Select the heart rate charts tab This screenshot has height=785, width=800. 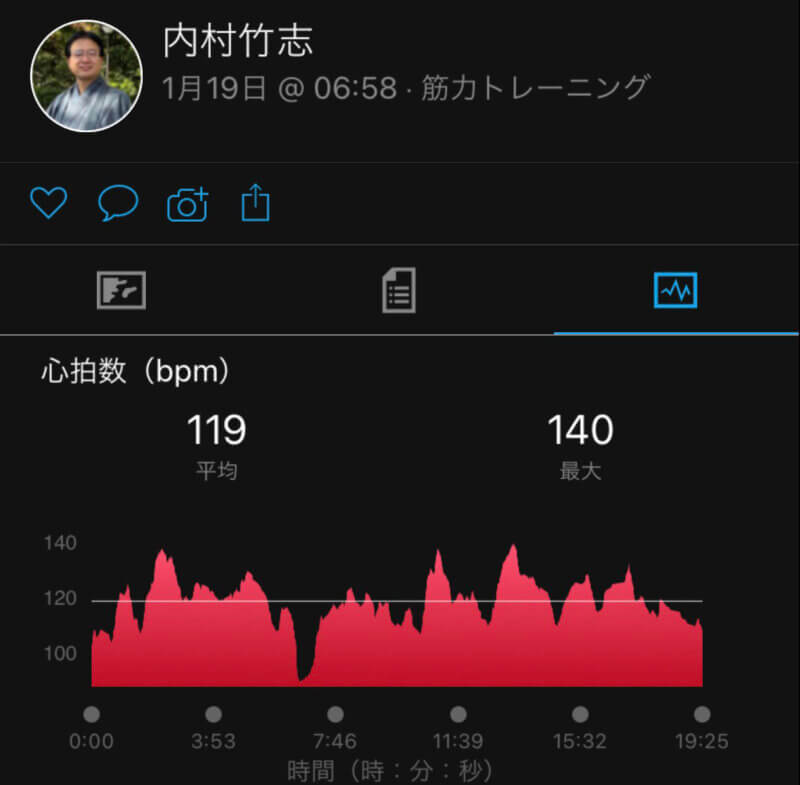click(675, 291)
